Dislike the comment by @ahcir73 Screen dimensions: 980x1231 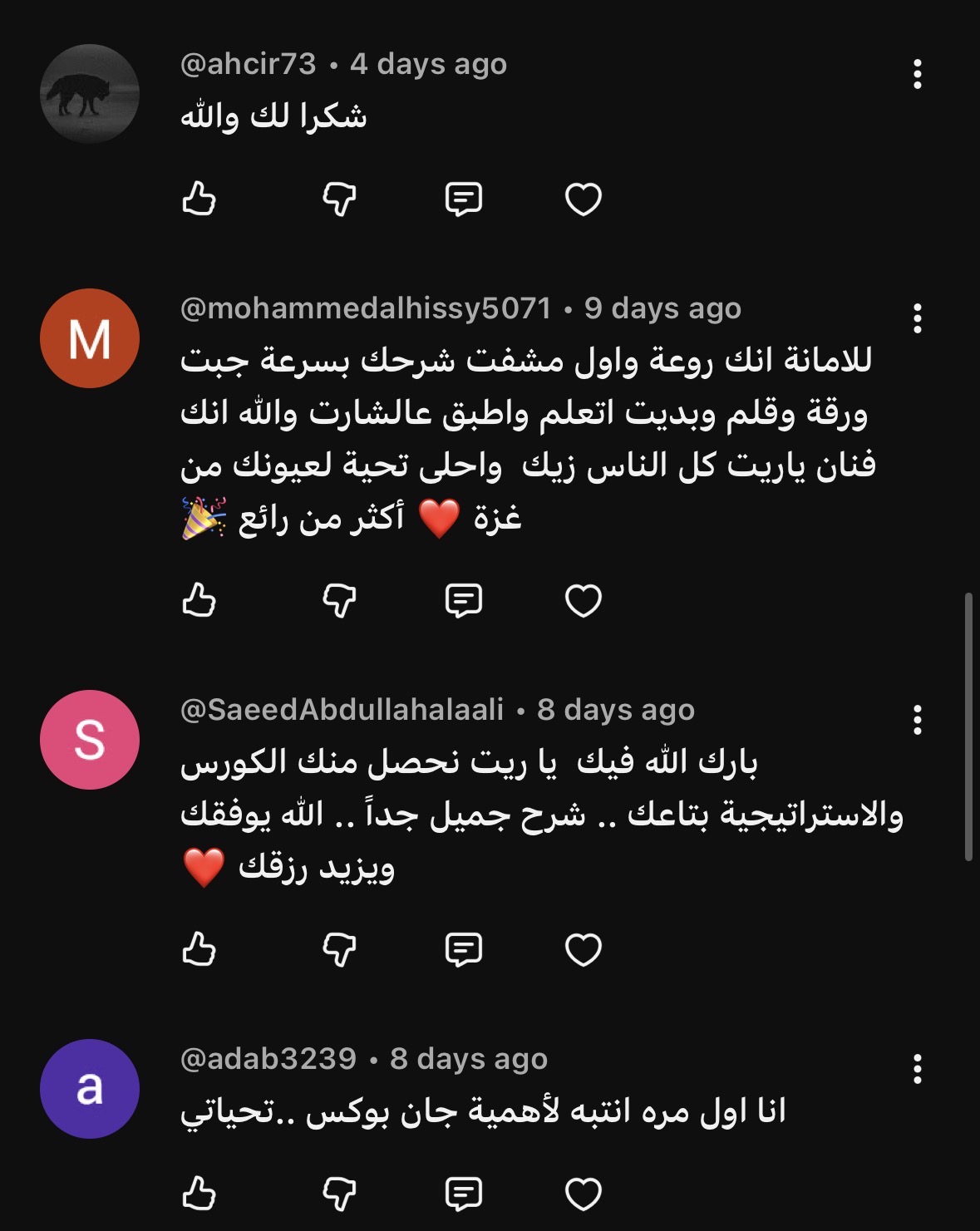(339, 199)
